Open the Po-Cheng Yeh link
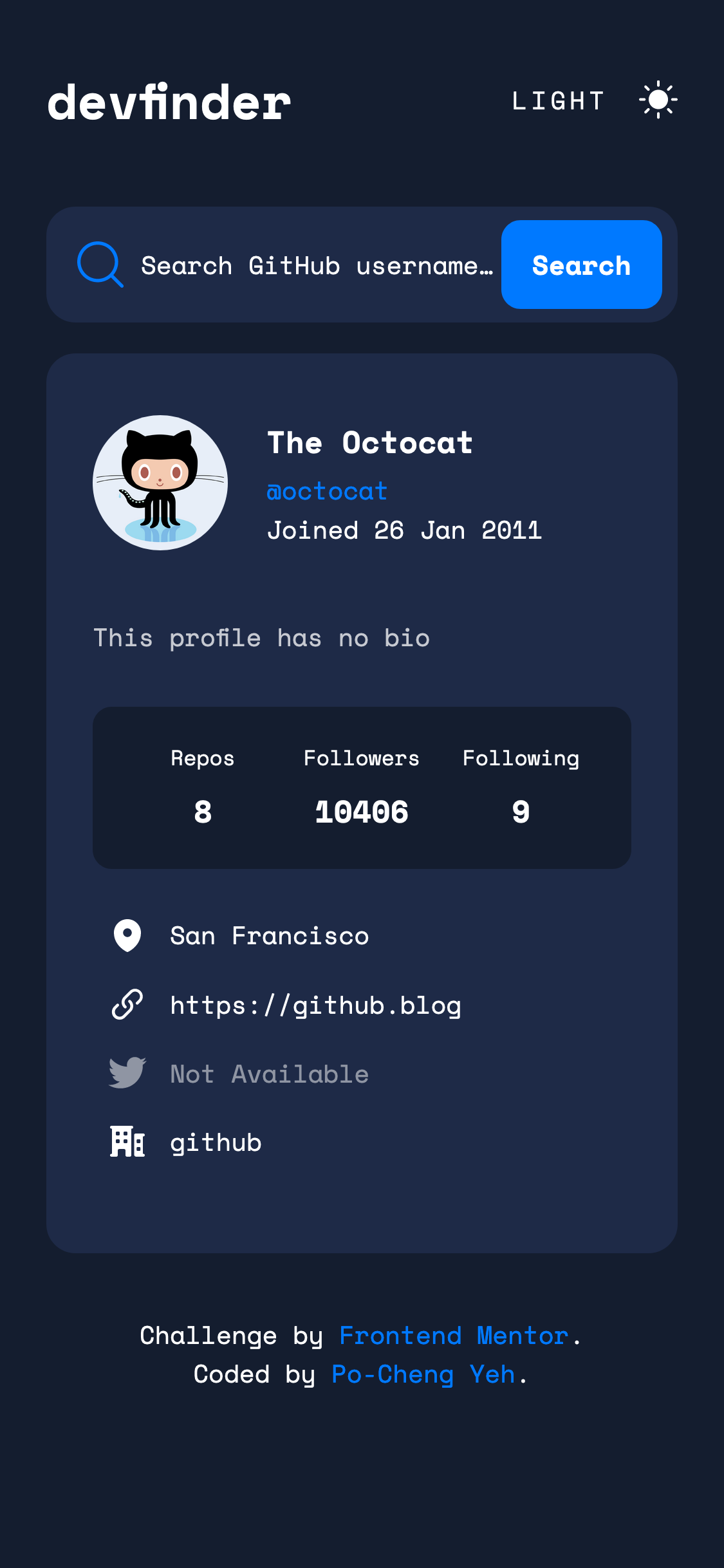This screenshot has width=724, height=1568. point(423,1374)
